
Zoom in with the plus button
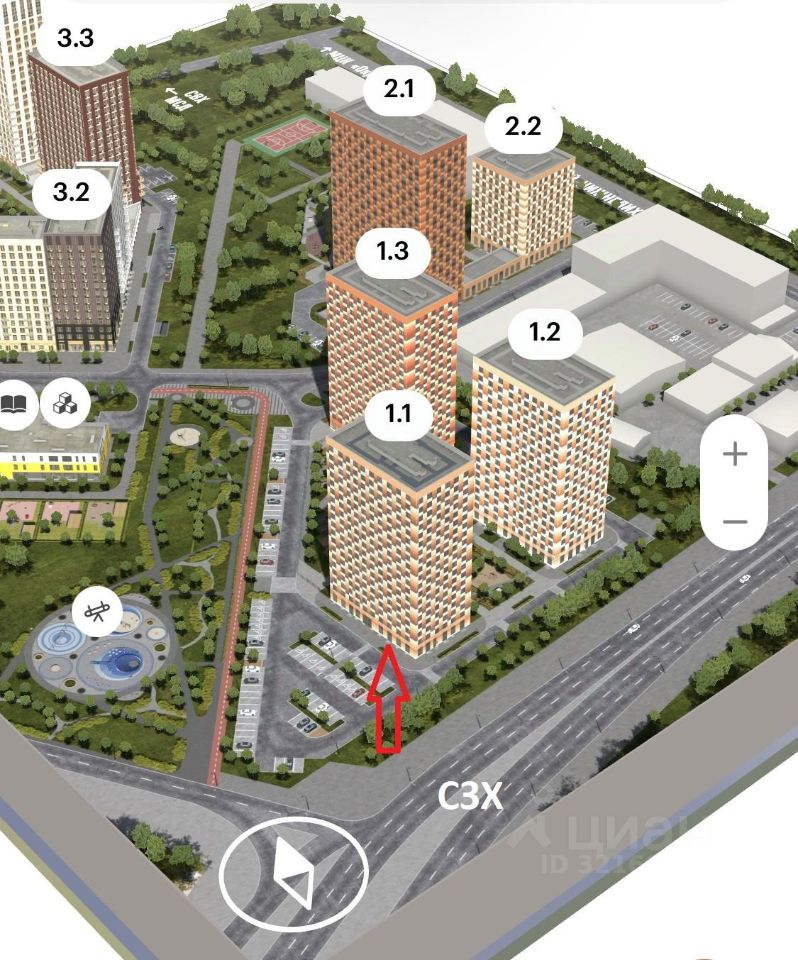coord(735,454)
